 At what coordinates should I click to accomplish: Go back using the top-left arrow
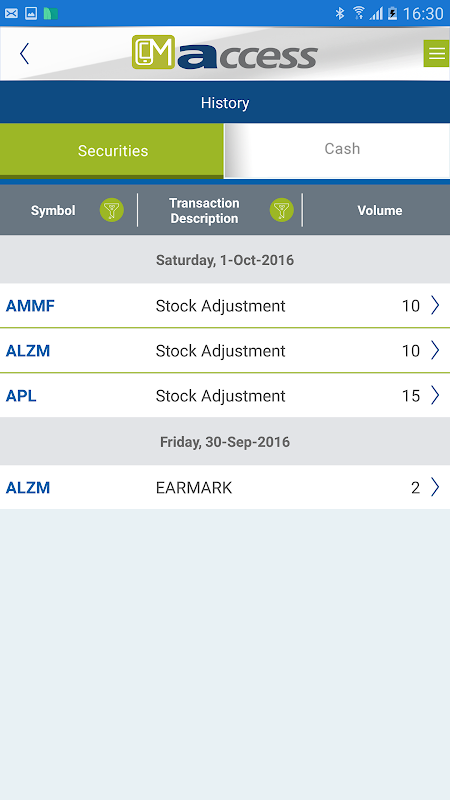point(24,54)
